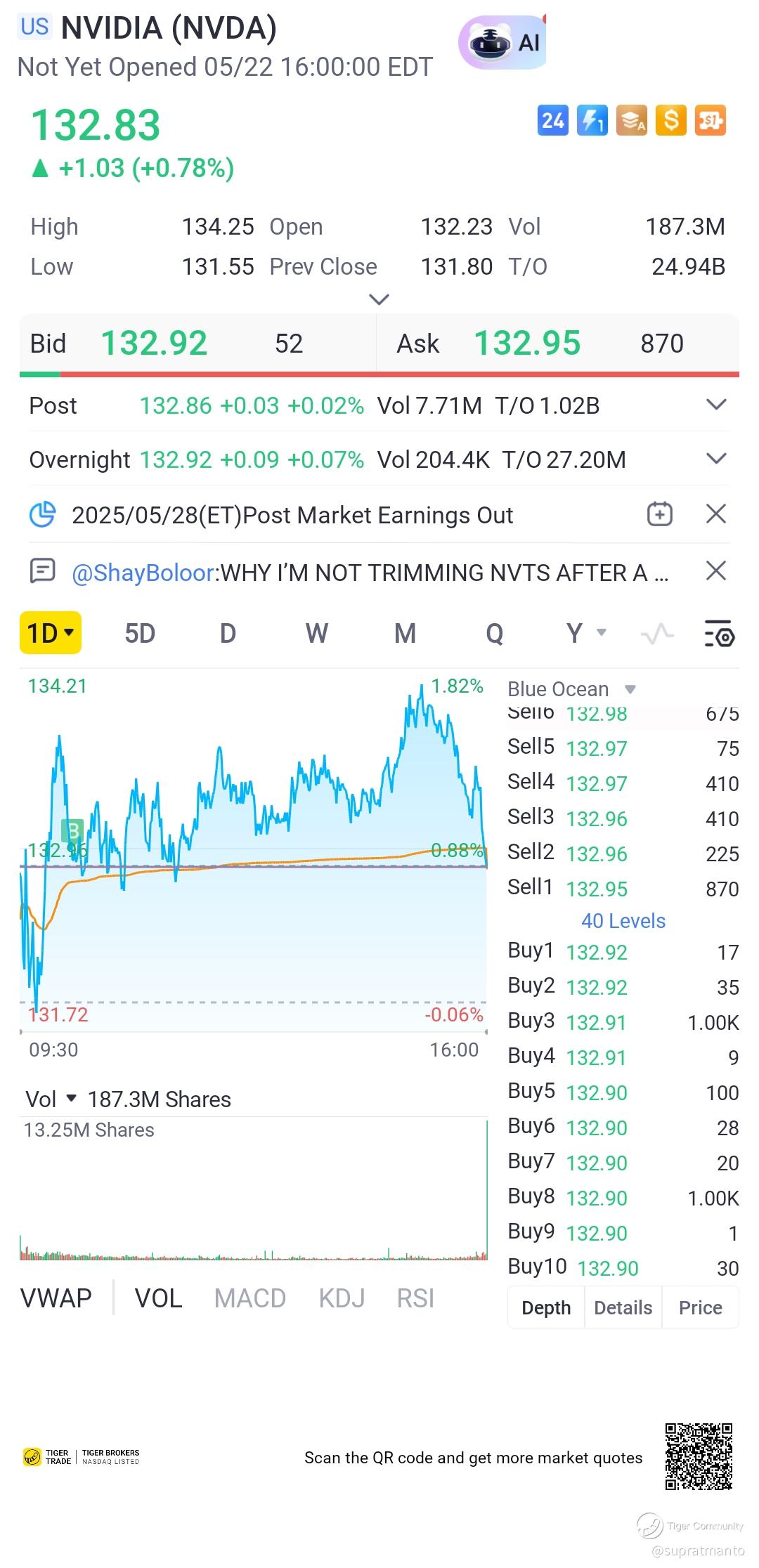The height and width of the screenshot is (1568, 759).
Task: Switch to the Price tab
Action: [700, 1307]
